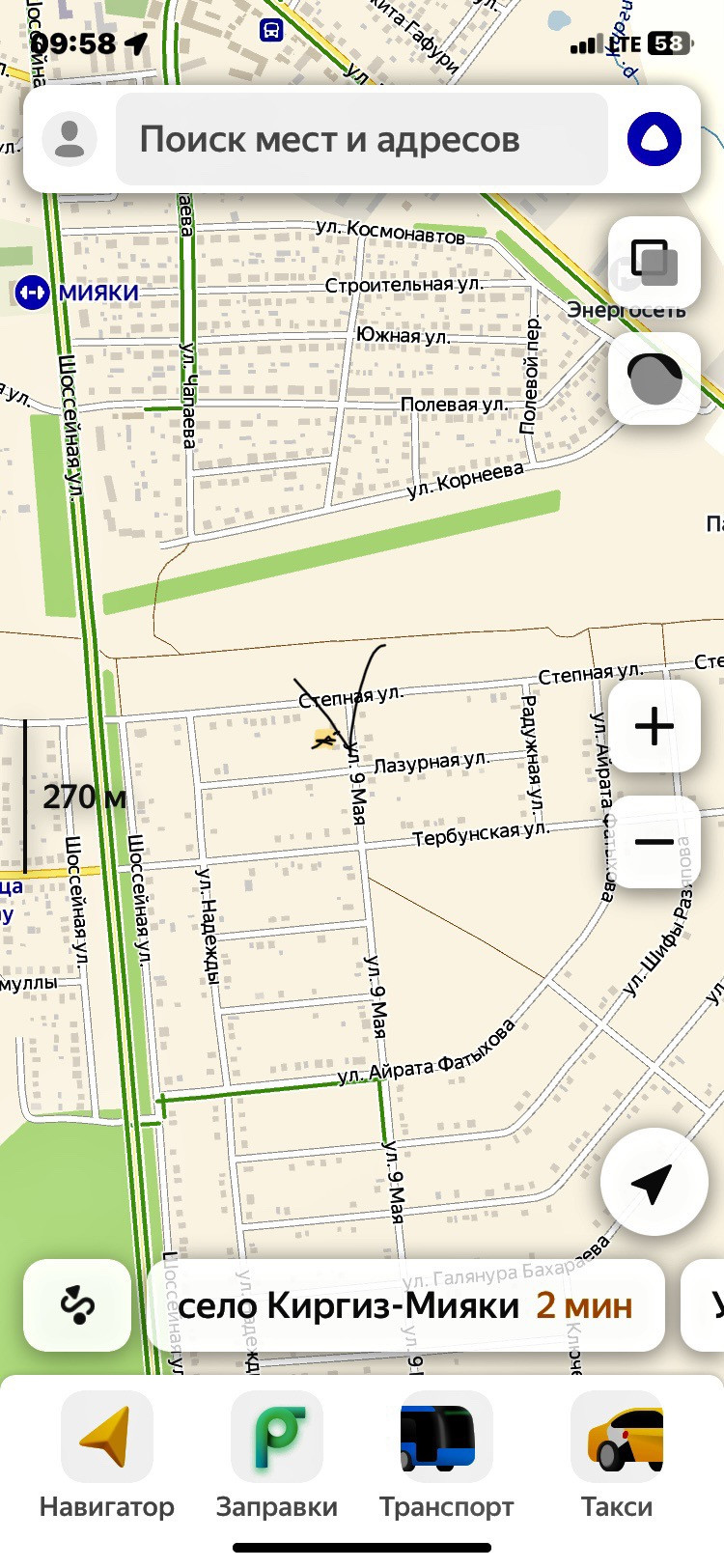Center the map on my location
Image resolution: width=724 pixels, height=1568 pixels.
(653, 1182)
